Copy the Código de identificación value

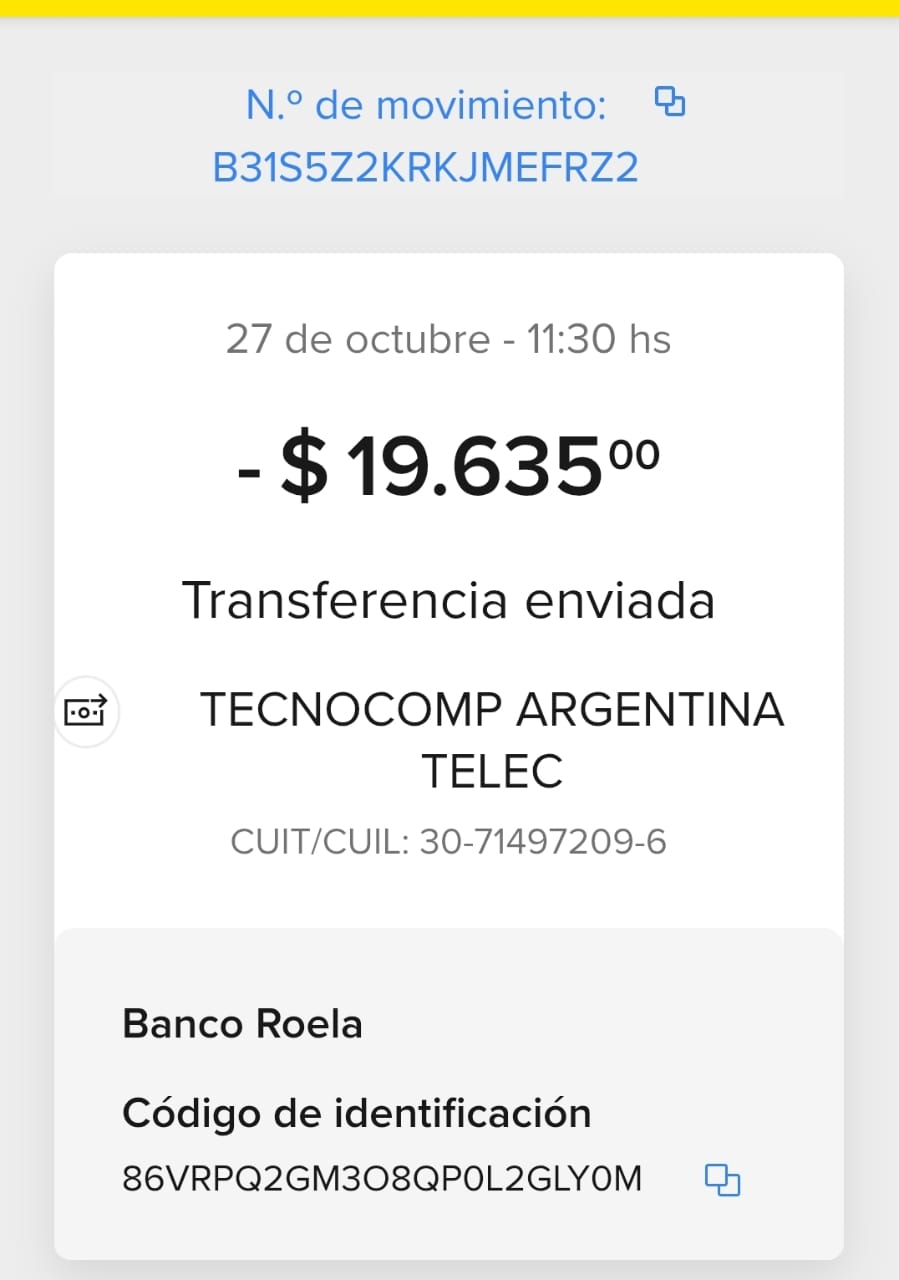[722, 1180]
